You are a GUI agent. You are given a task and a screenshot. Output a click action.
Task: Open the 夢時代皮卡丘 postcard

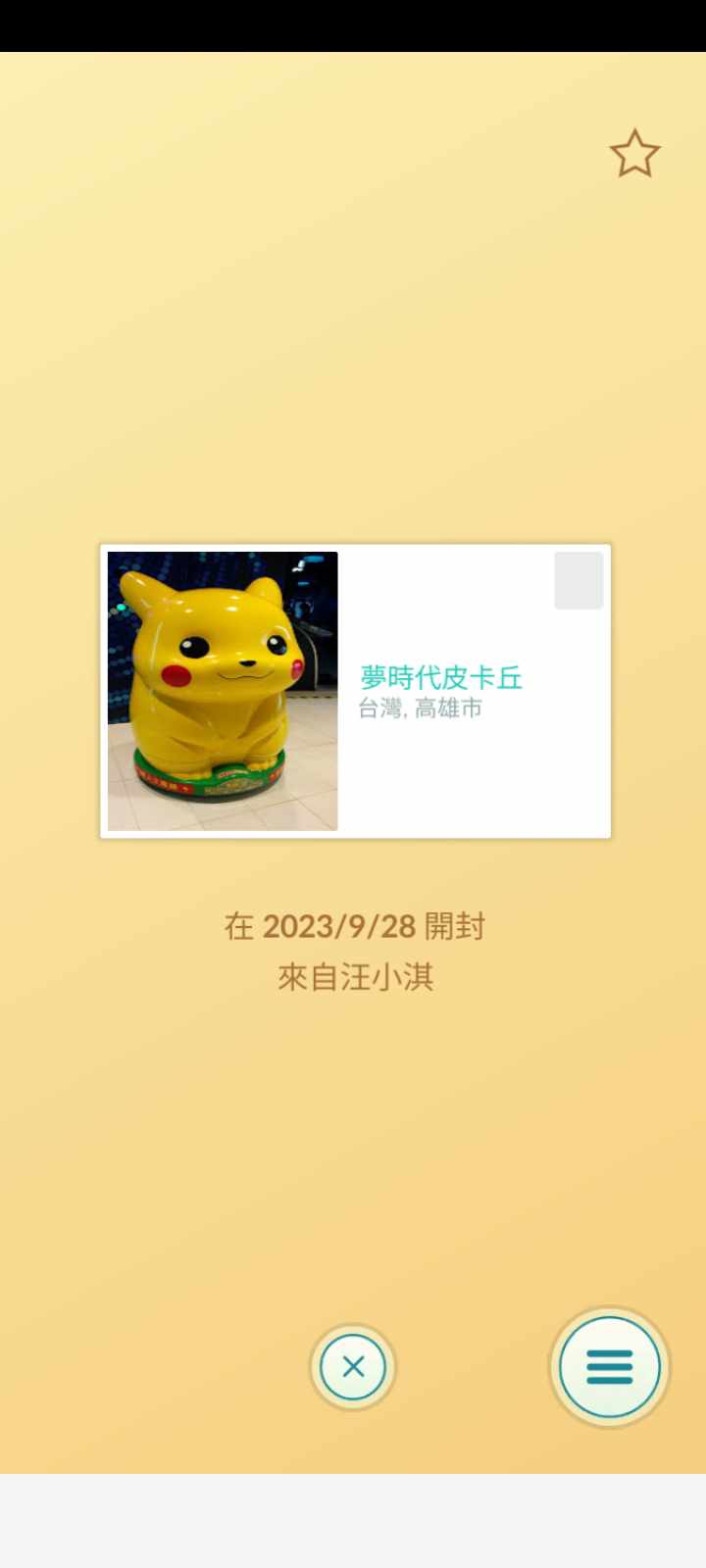(355, 691)
